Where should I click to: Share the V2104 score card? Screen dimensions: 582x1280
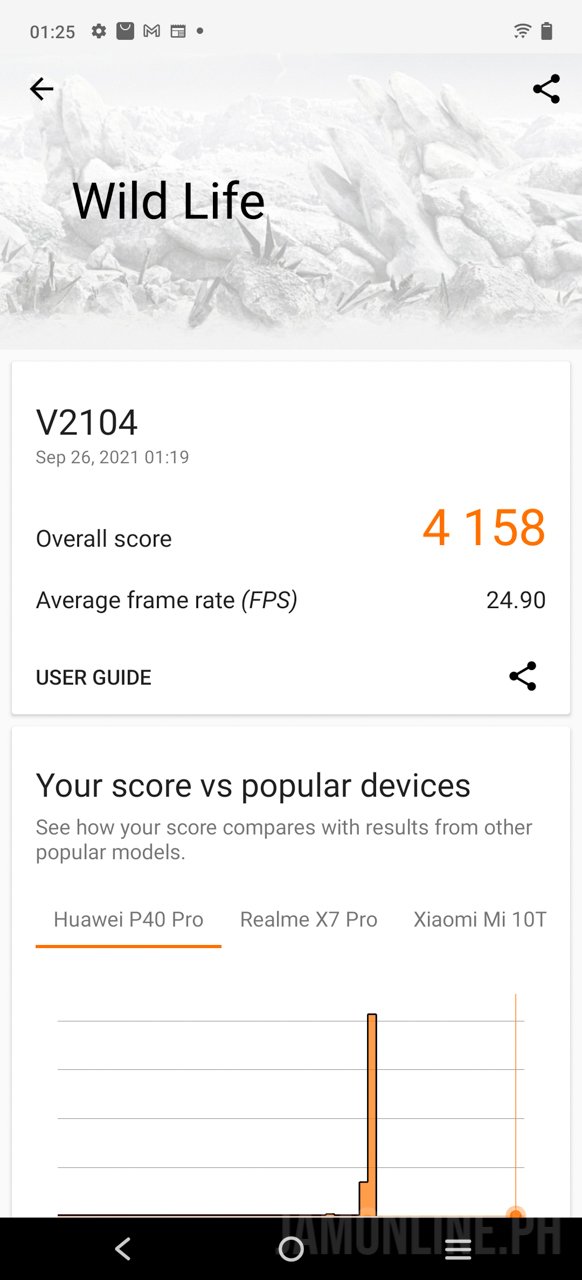click(x=522, y=676)
